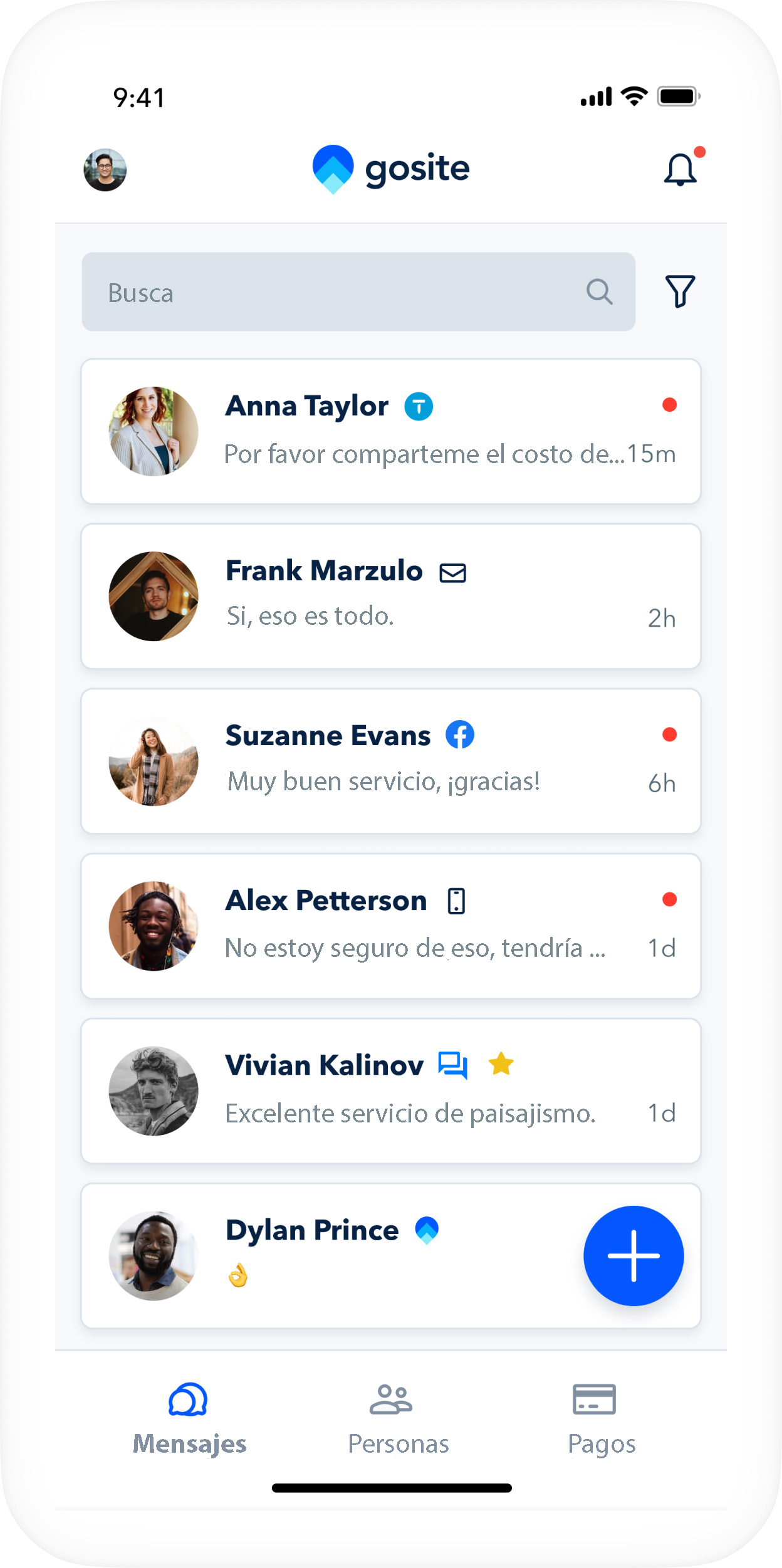Viewport: 782px width, 1568px height.
Task: Open Frank Marzulo's conversation
Action: 390,596
